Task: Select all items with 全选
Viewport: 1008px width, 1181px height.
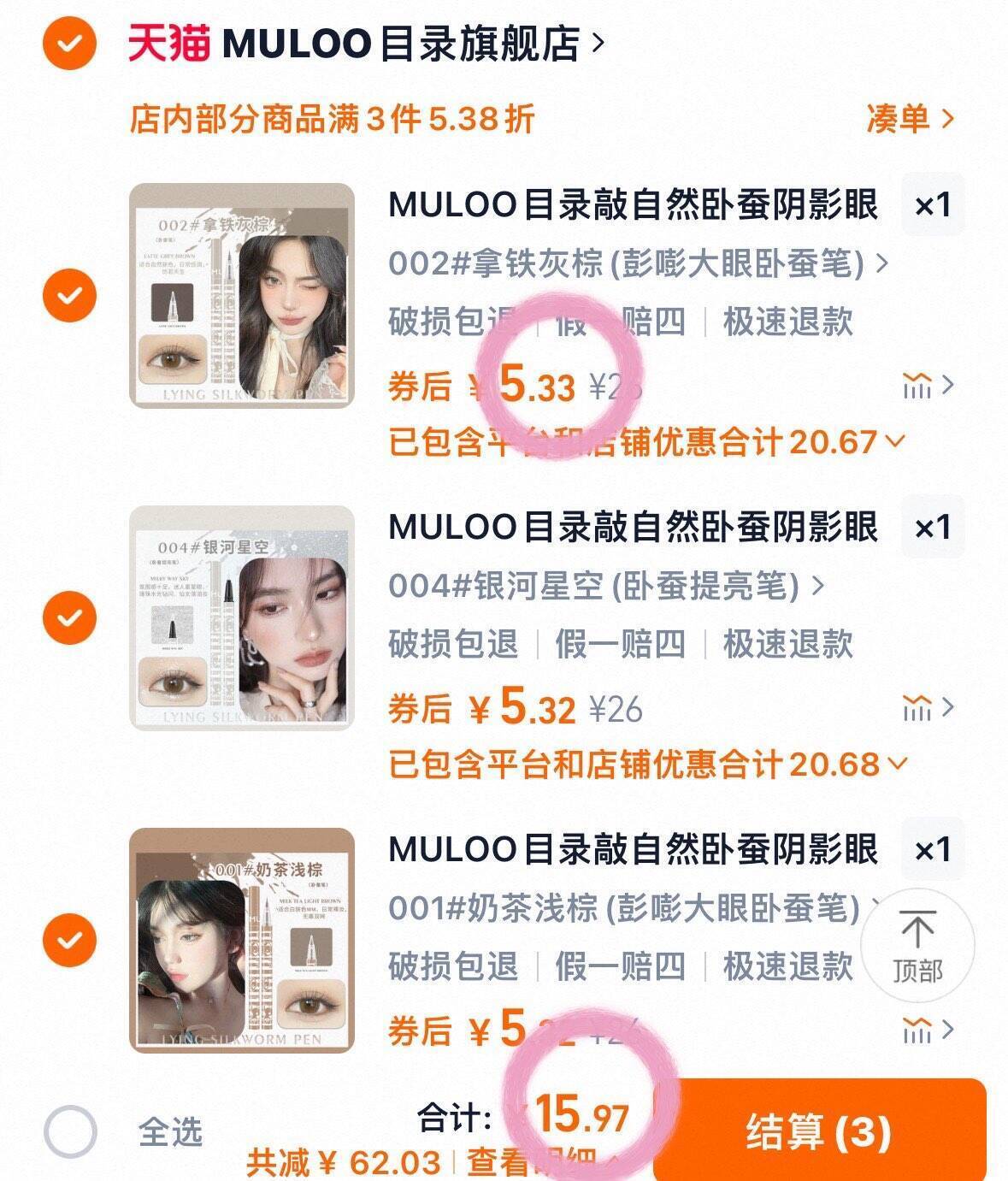Action: tap(69, 1131)
